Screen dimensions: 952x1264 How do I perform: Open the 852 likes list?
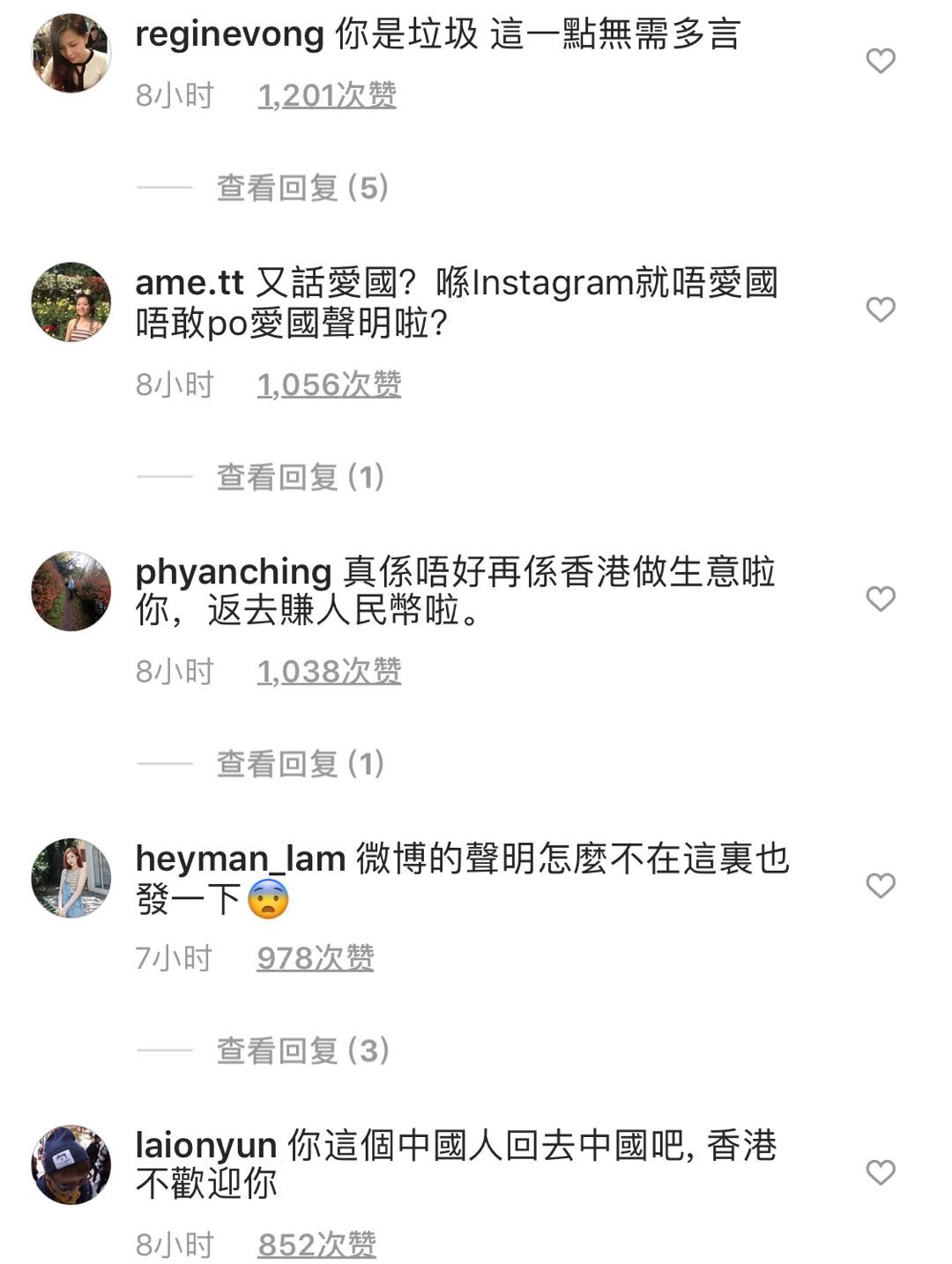(x=316, y=1245)
